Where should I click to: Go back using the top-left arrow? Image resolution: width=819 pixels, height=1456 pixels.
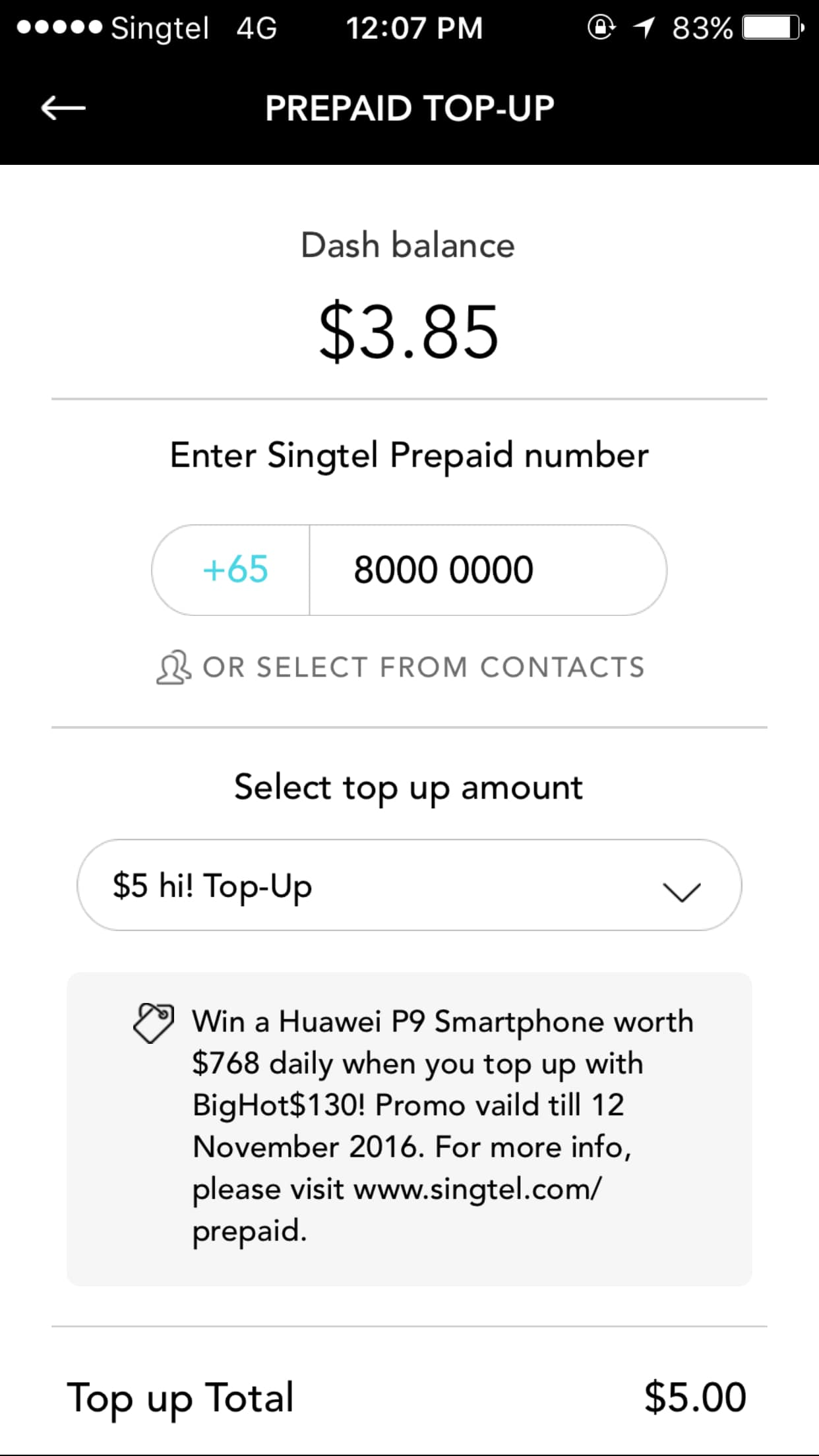(x=63, y=108)
